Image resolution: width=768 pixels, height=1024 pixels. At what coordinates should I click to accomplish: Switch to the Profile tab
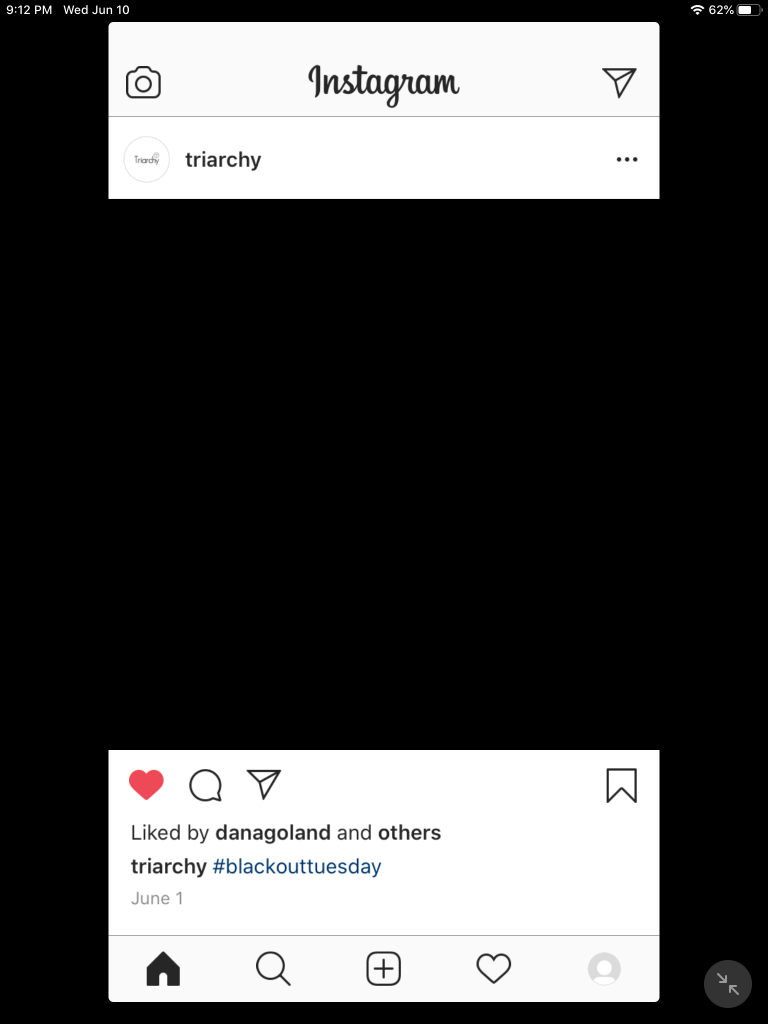tap(604, 968)
